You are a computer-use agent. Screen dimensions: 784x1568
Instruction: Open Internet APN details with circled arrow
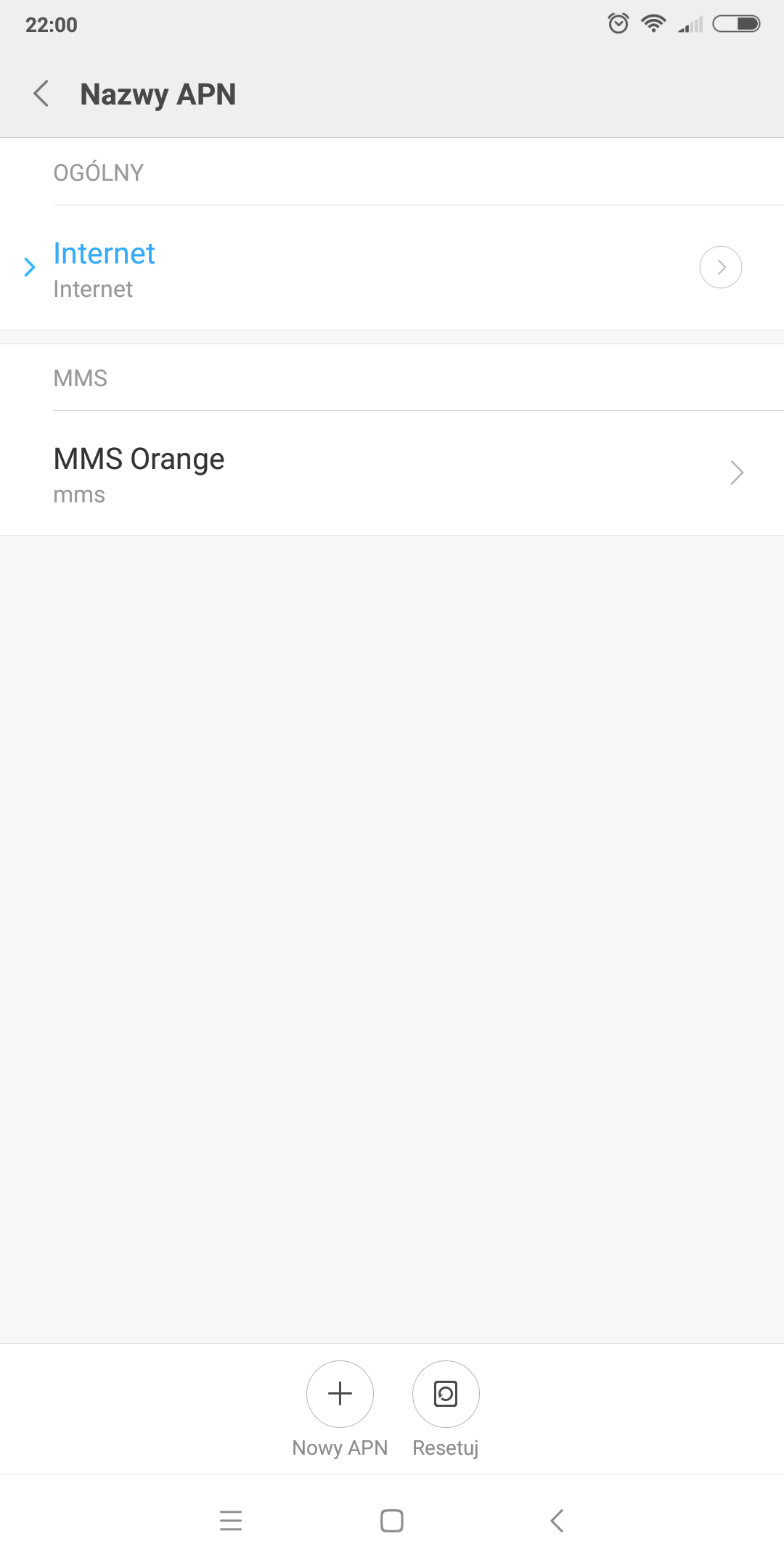click(720, 267)
